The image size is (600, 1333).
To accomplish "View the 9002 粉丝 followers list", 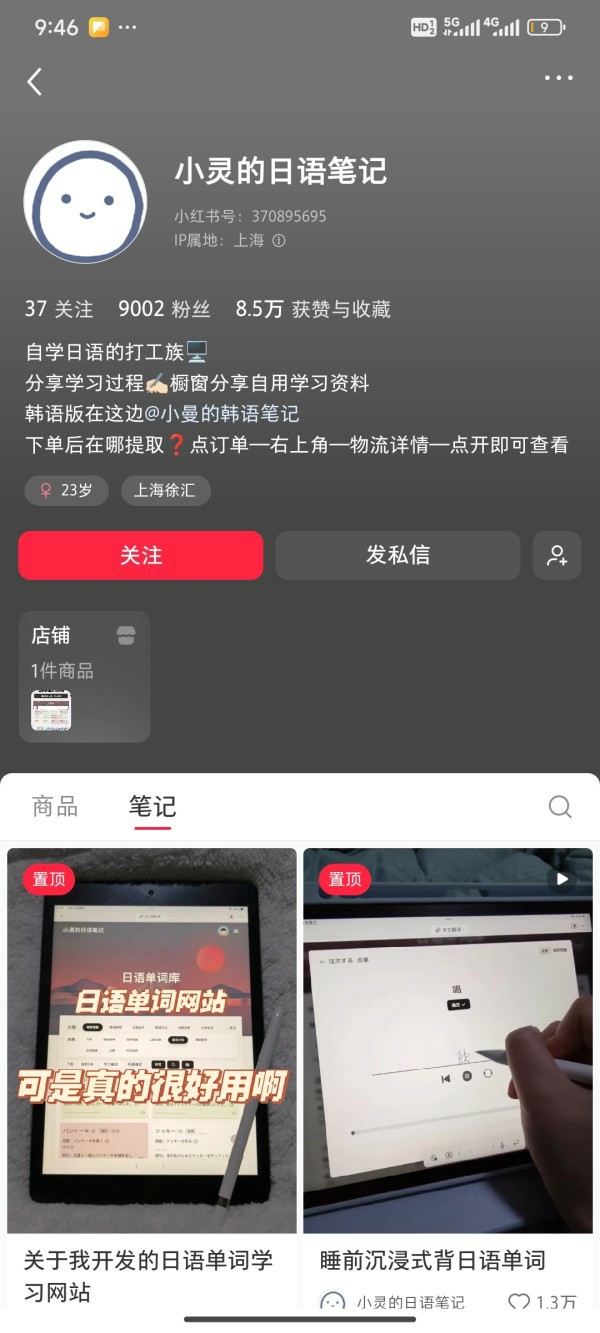I will coord(164,309).
